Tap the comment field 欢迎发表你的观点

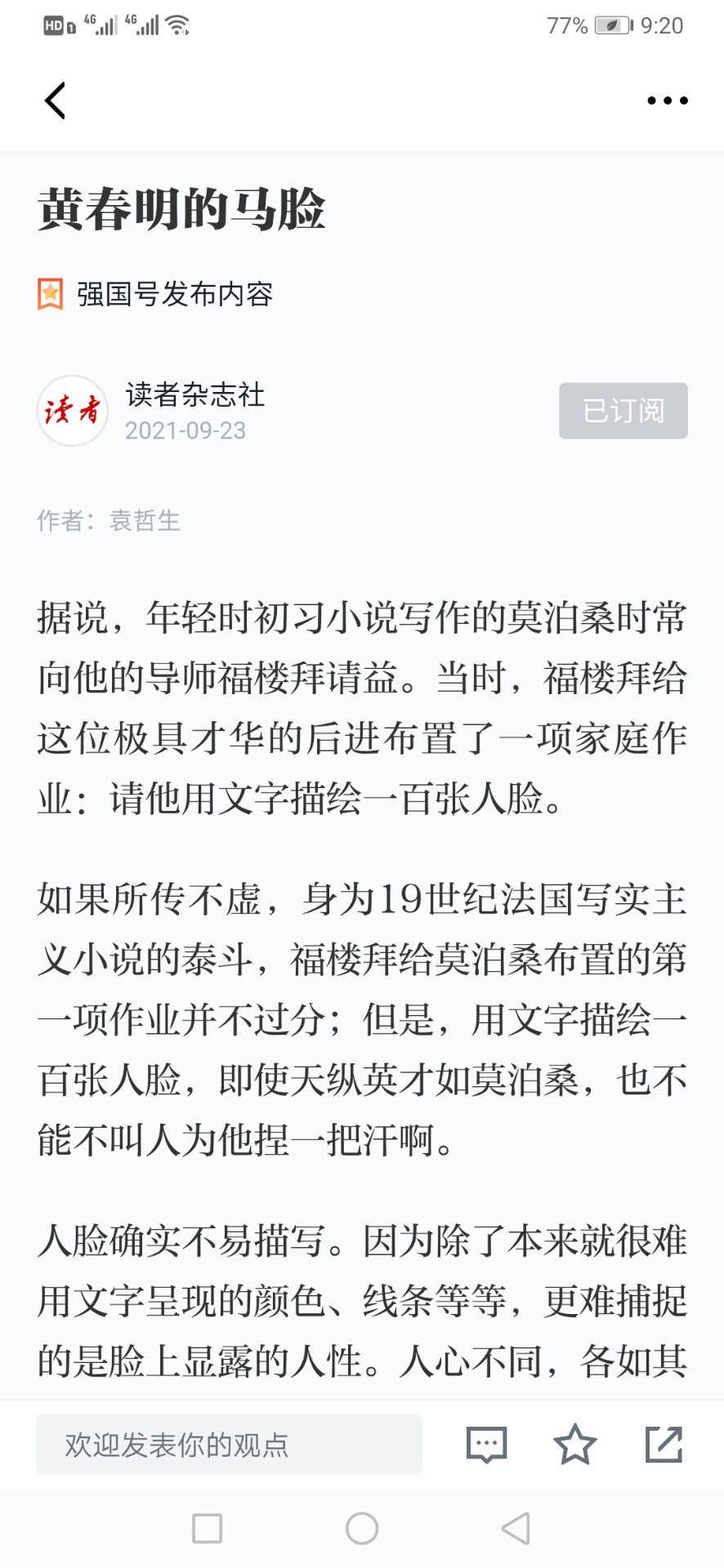[229, 1445]
